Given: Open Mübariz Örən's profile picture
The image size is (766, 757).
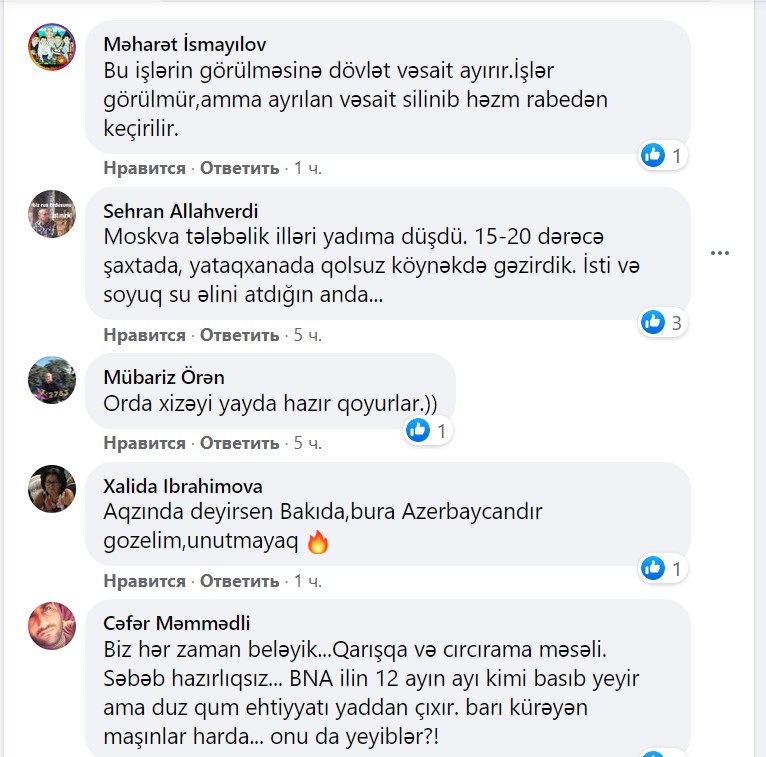Looking at the screenshot, I should [52, 380].
